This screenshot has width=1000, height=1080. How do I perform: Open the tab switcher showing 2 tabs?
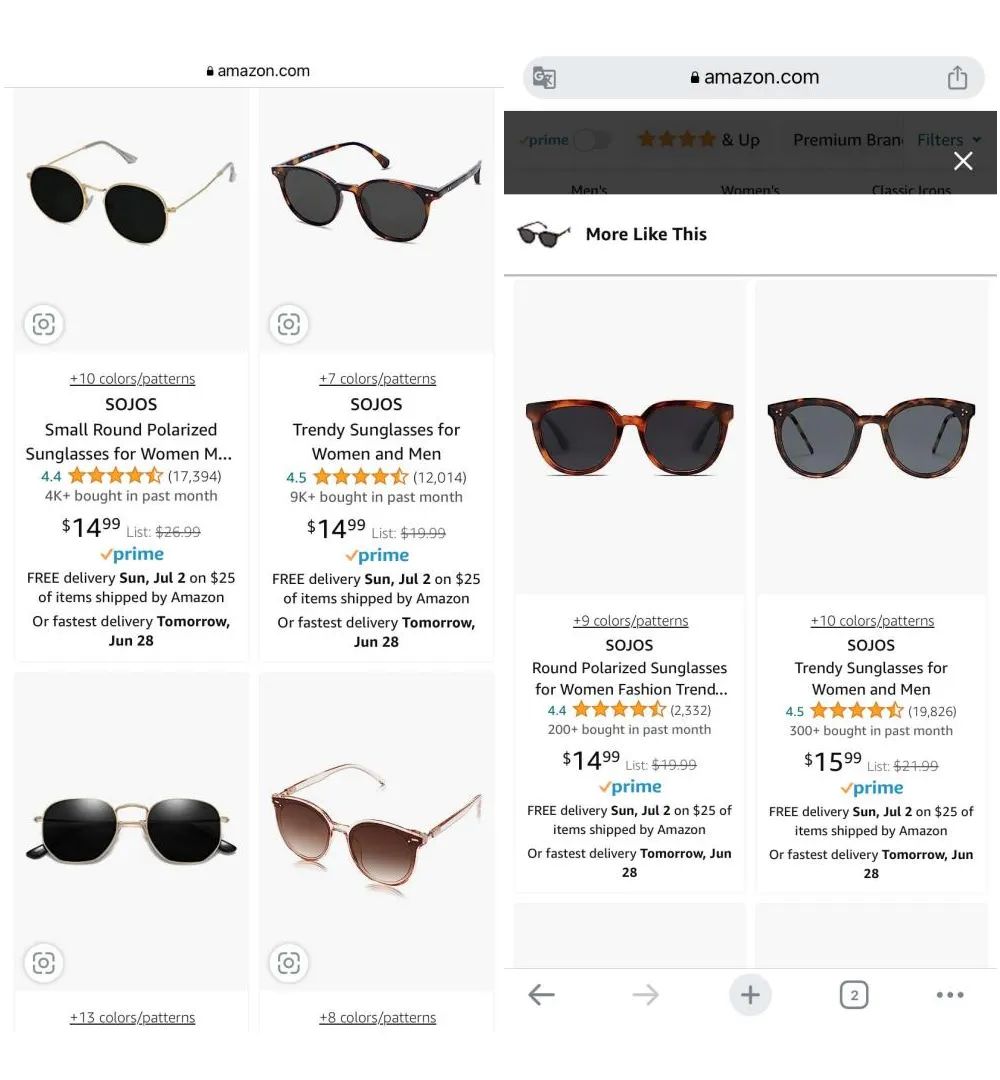coord(853,994)
